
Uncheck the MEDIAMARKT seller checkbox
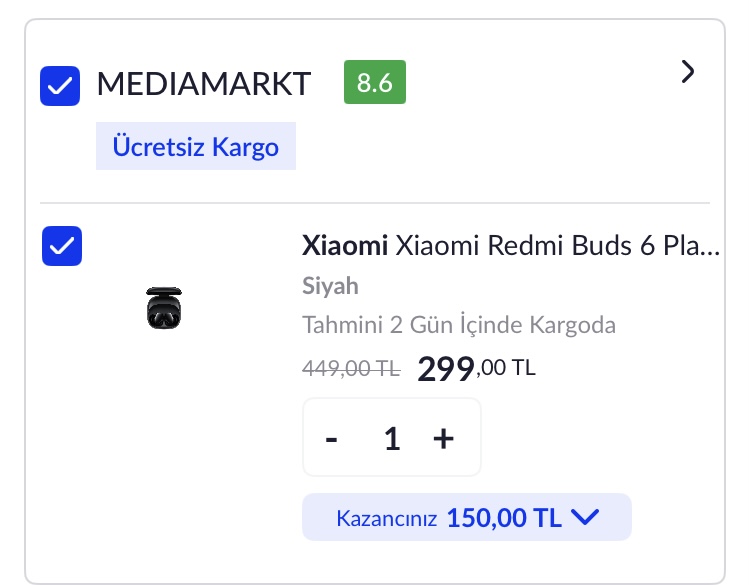(60, 85)
